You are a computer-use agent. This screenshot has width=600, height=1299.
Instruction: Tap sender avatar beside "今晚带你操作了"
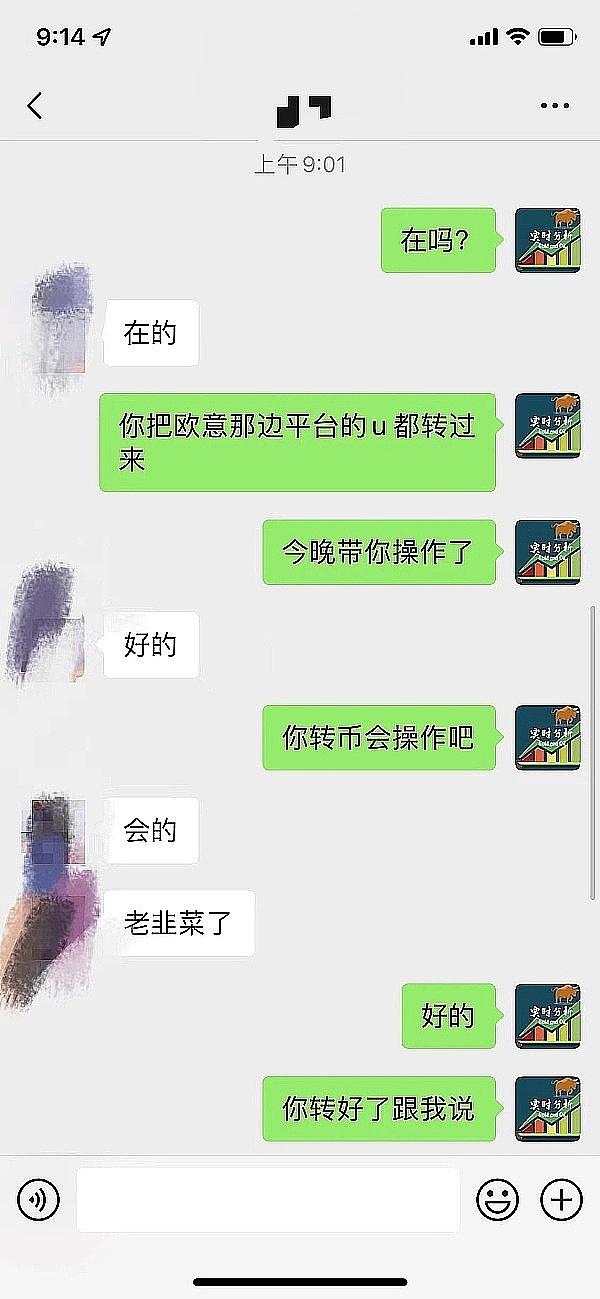(547, 552)
